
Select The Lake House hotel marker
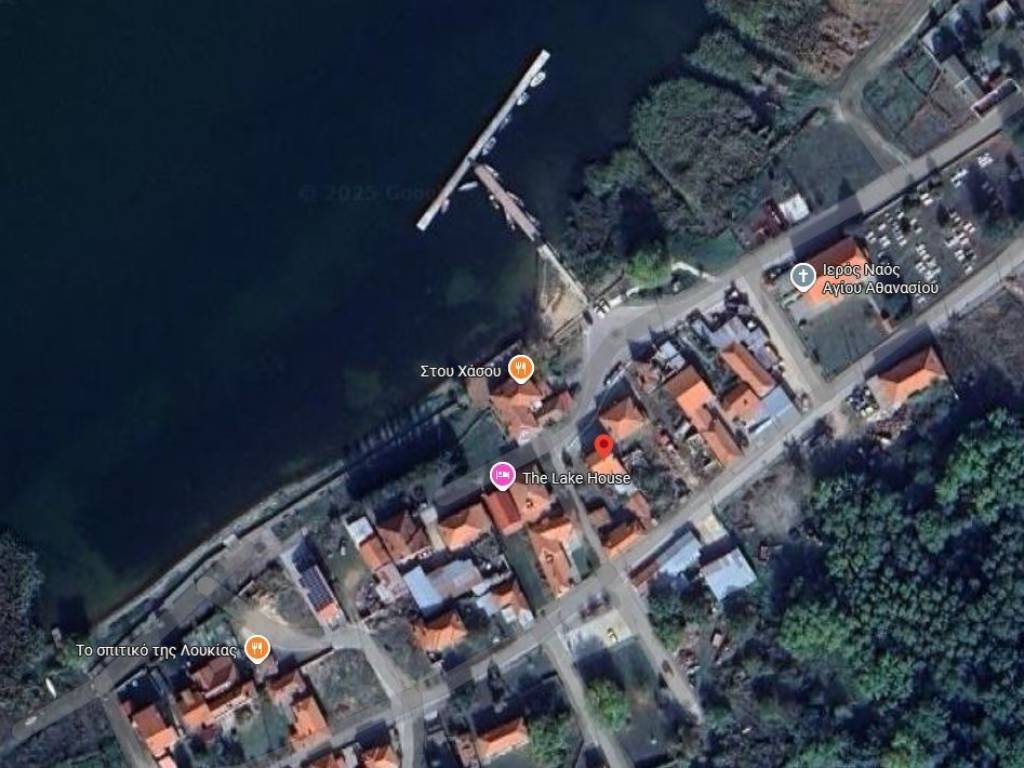pos(502,476)
